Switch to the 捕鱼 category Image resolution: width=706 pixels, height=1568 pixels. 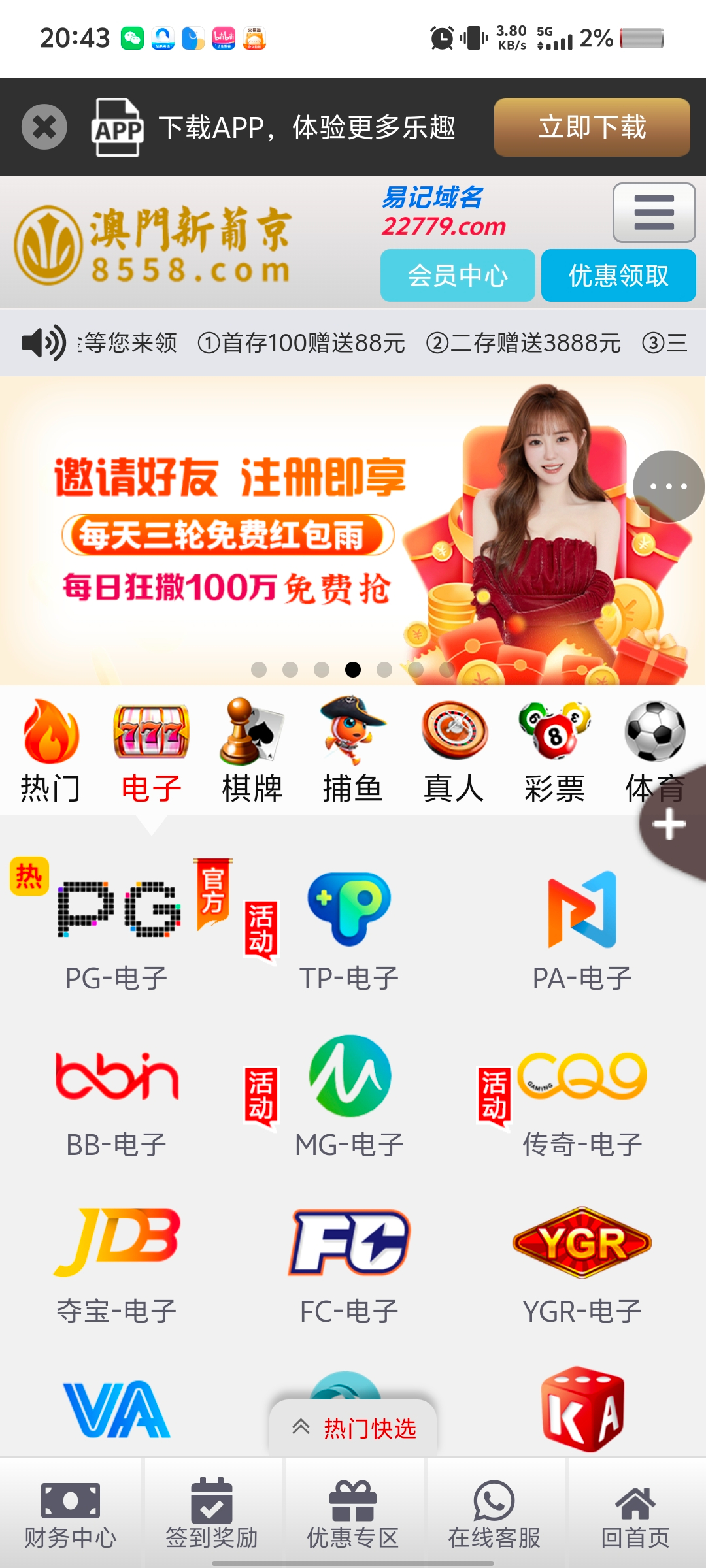(353, 751)
